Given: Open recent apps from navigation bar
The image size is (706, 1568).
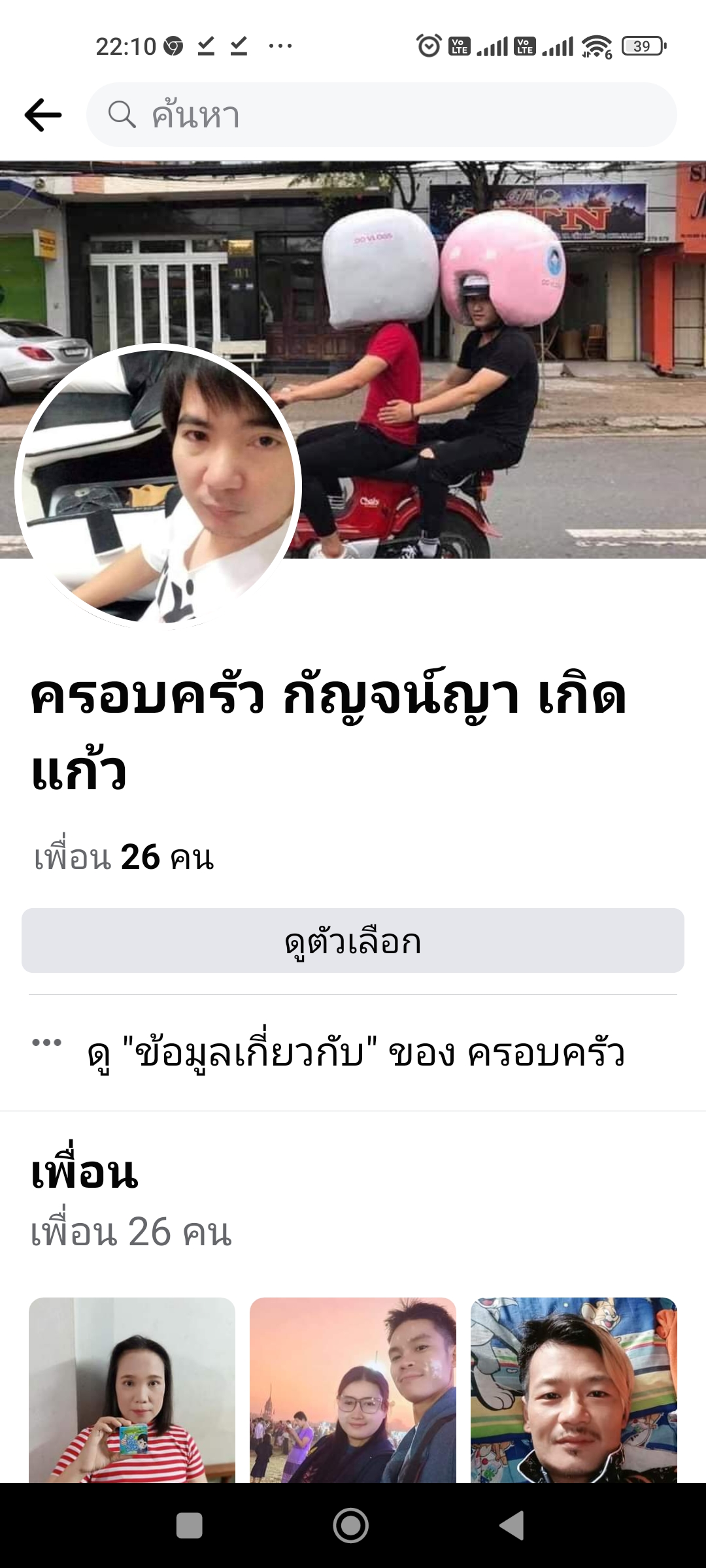Looking at the screenshot, I should pyautogui.click(x=189, y=1526).
